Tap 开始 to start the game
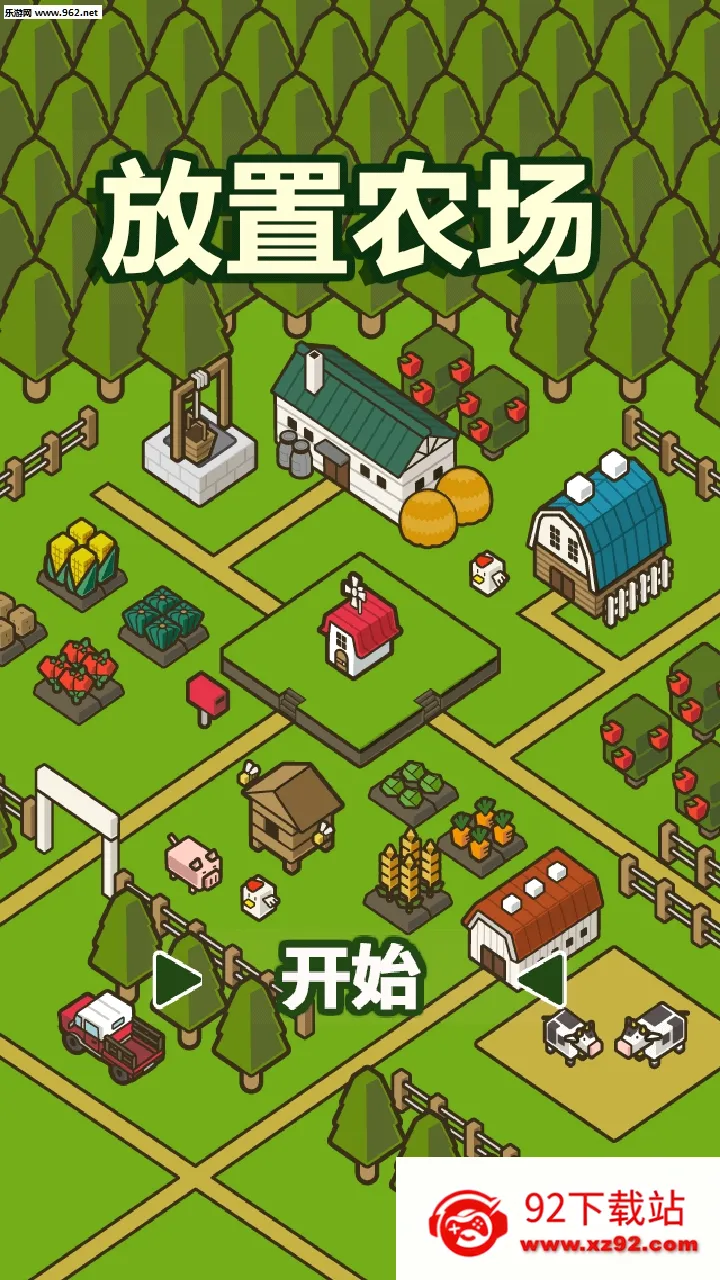The height and width of the screenshot is (1280, 720). pos(351,979)
